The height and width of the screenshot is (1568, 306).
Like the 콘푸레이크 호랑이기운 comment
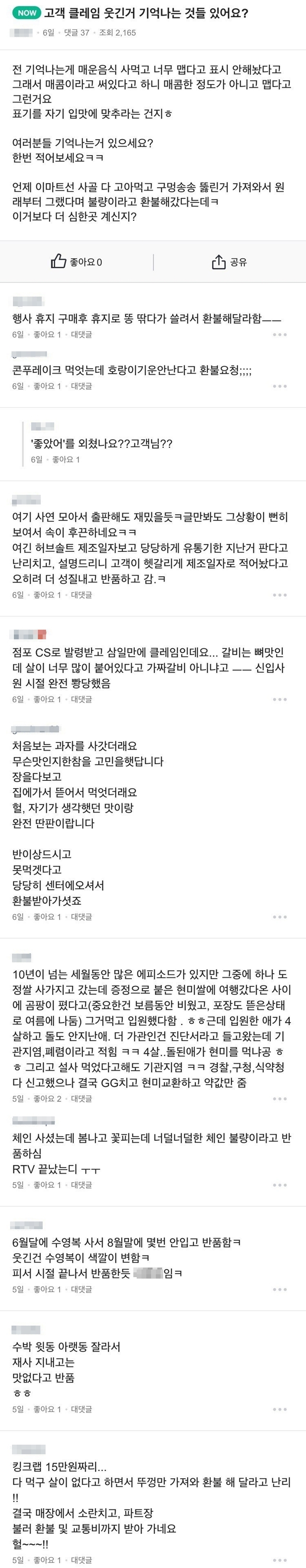(x=47, y=386)
